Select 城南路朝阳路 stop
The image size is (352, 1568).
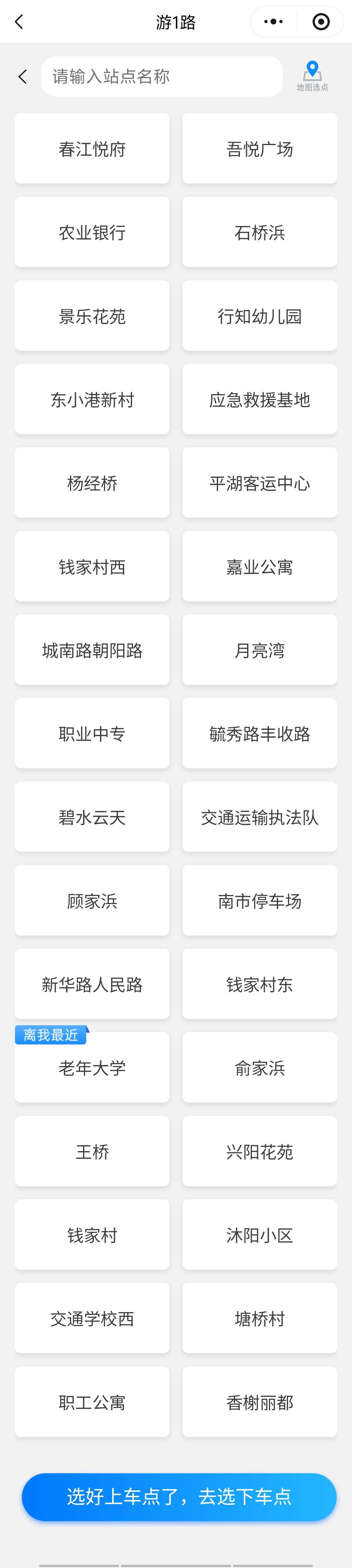pos(92,649)
